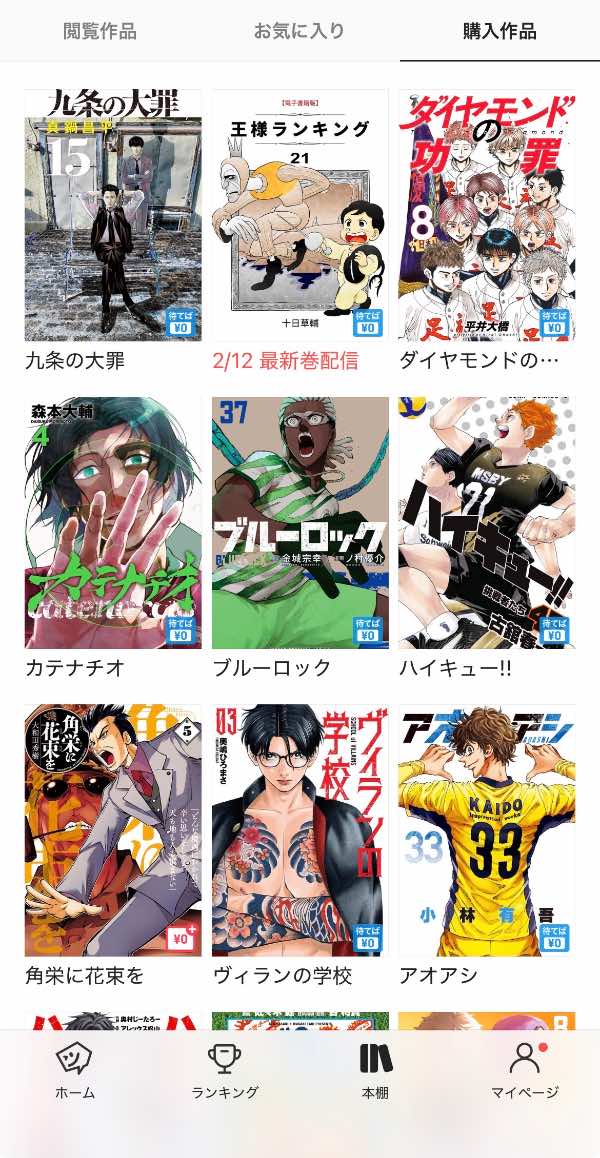Switch to the お気に入り tab

[x=300, y=31]
